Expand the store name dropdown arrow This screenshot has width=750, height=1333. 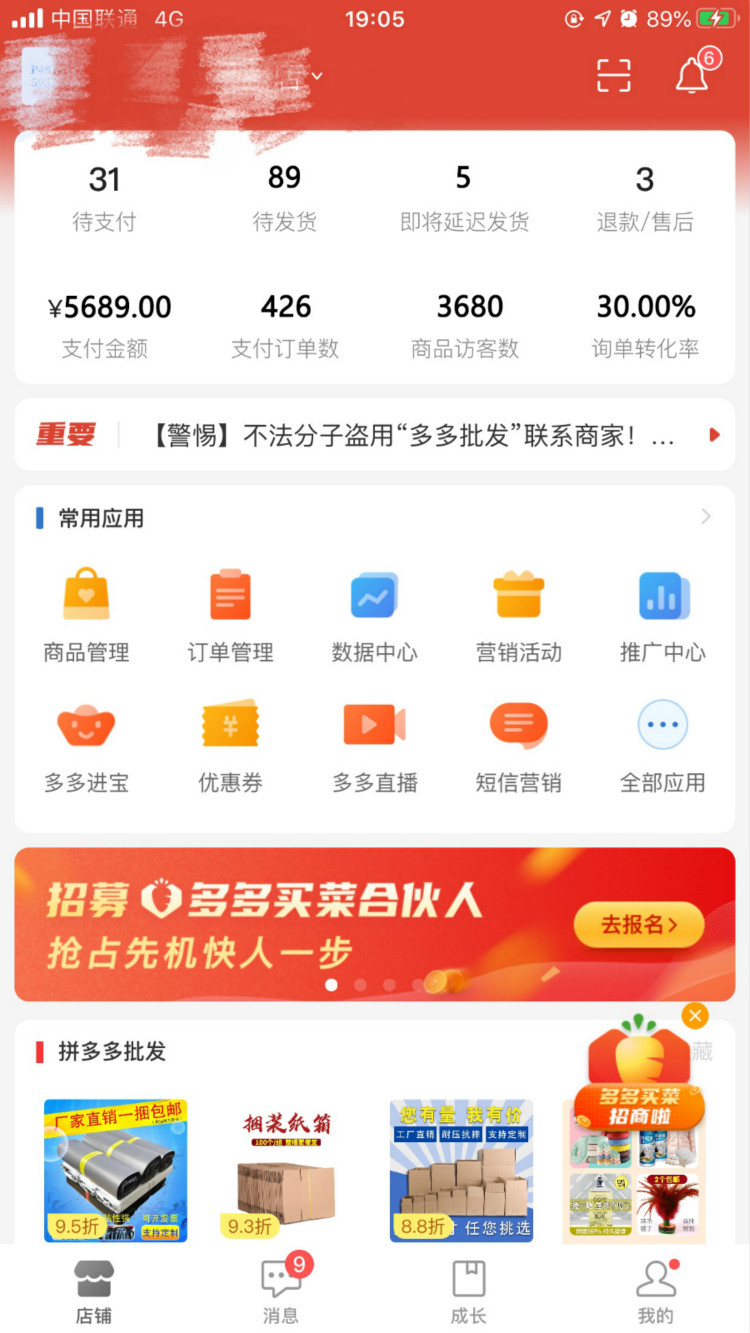coord(315,76)
